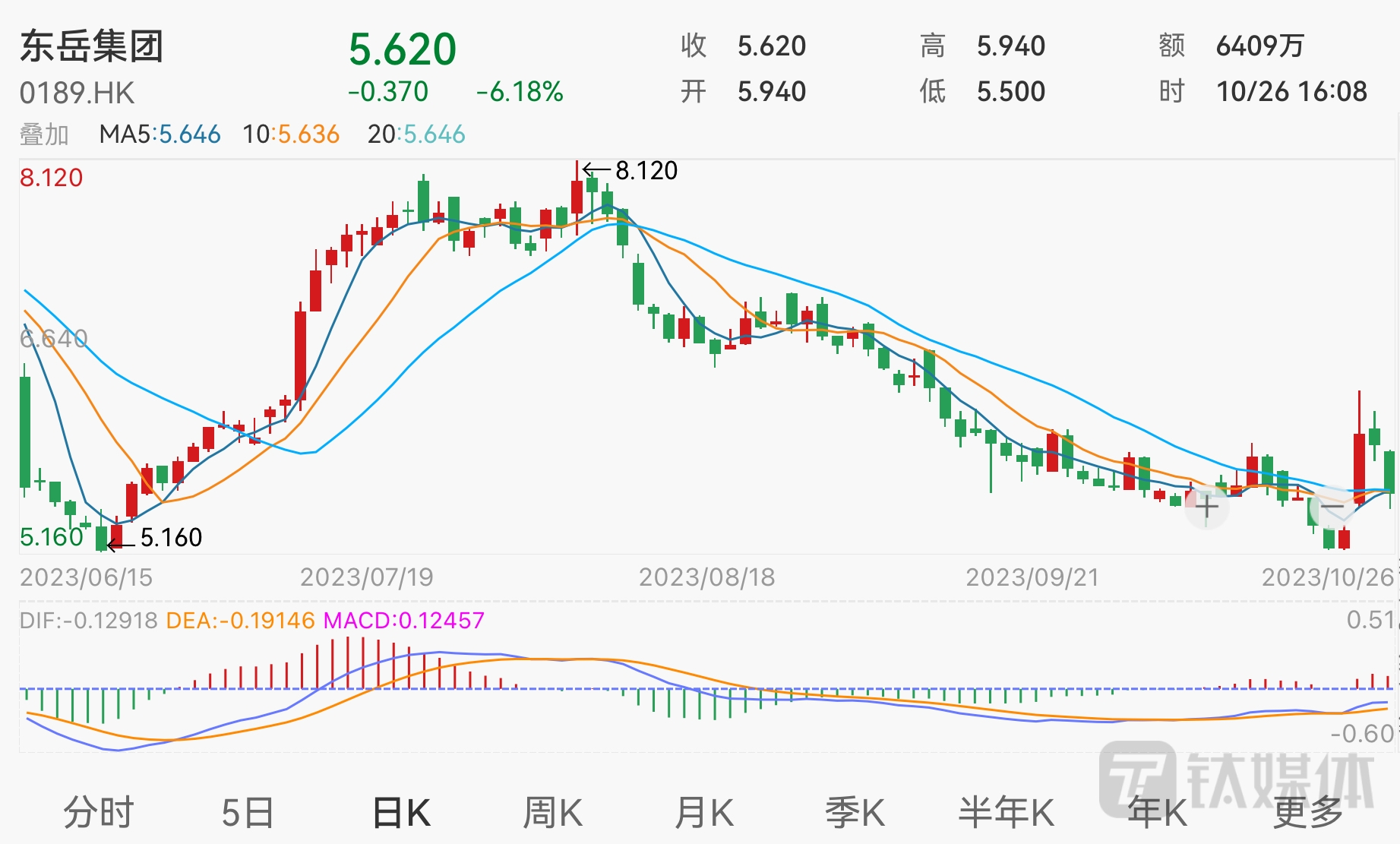Switch to the 分时 chart tab

[99, 812]
